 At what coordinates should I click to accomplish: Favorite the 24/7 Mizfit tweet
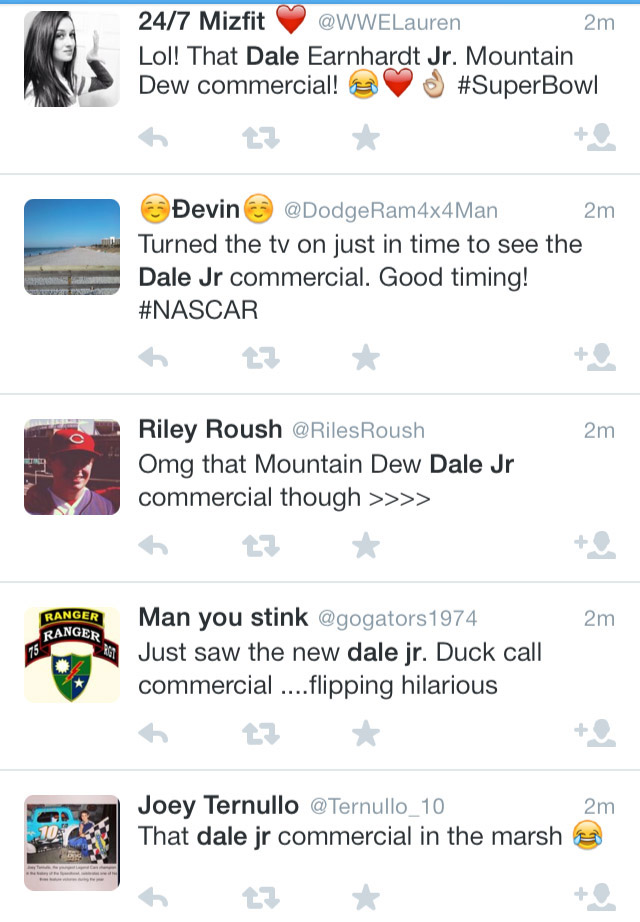click(367, 138)
